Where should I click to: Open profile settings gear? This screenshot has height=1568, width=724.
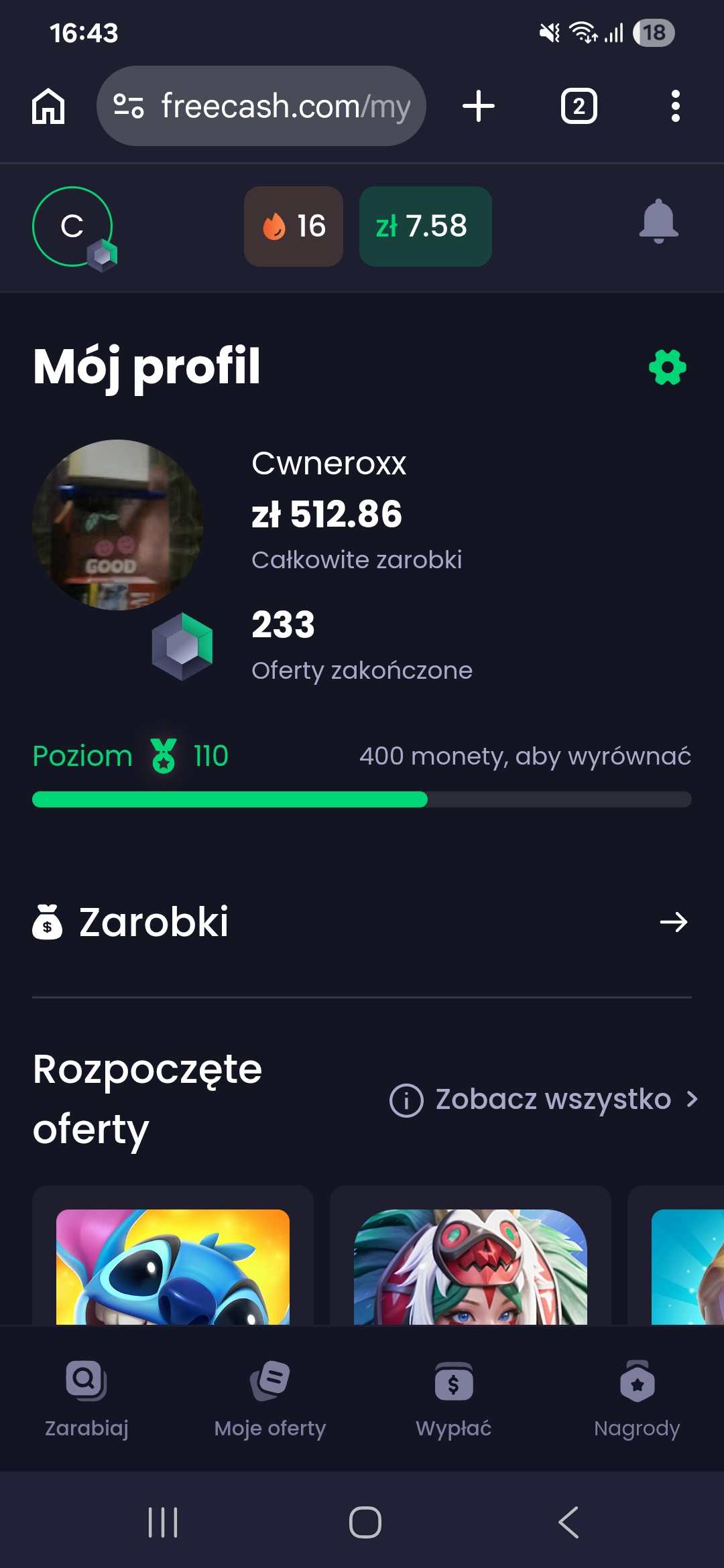[668, 367]
